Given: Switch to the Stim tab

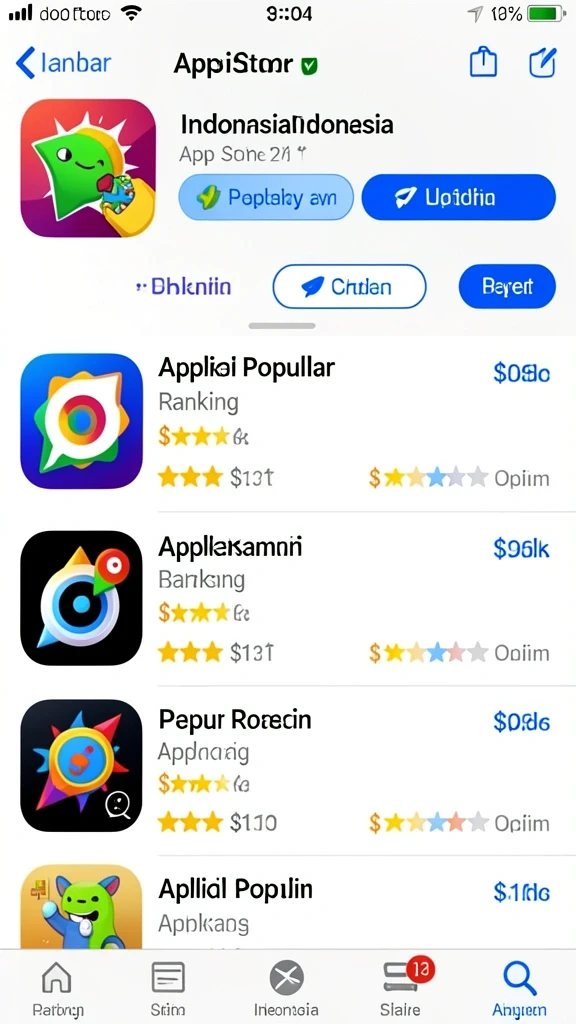Looking at the screenshot, I should 168,987.
